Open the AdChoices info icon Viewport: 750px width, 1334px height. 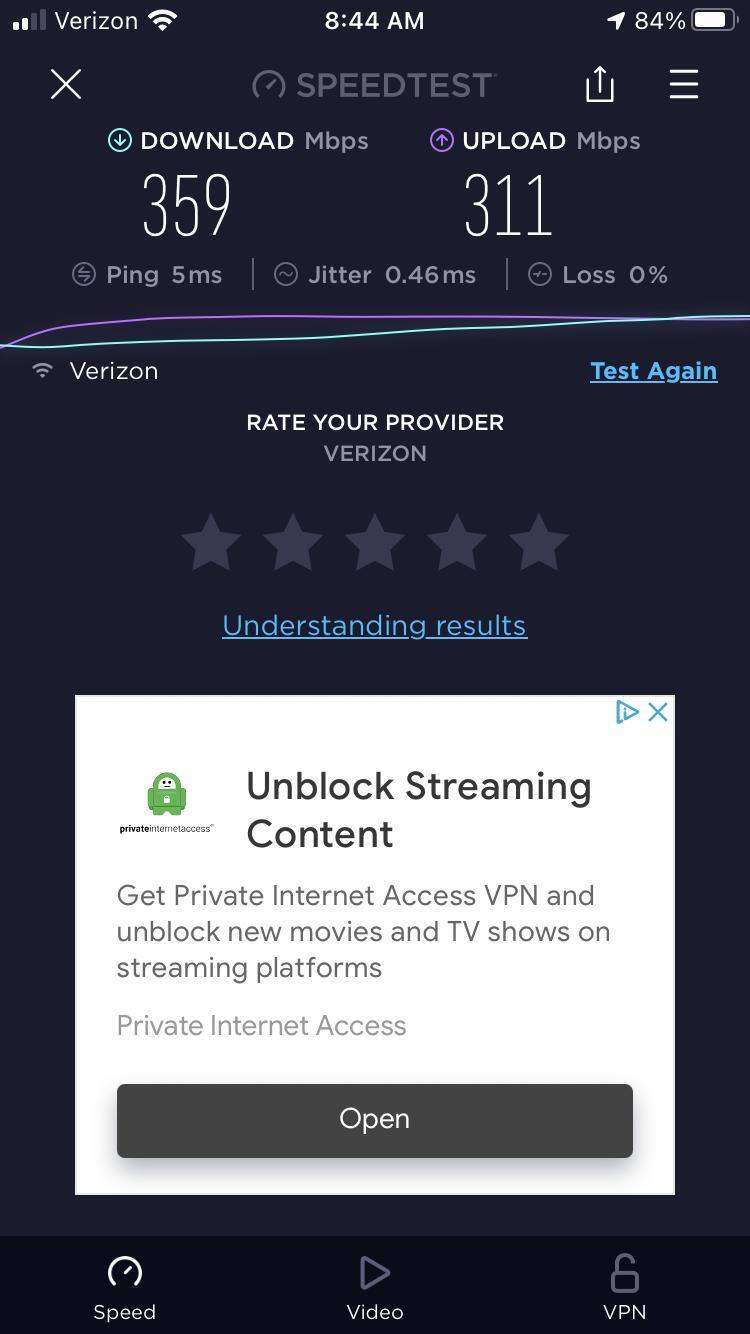coord(626,712)
